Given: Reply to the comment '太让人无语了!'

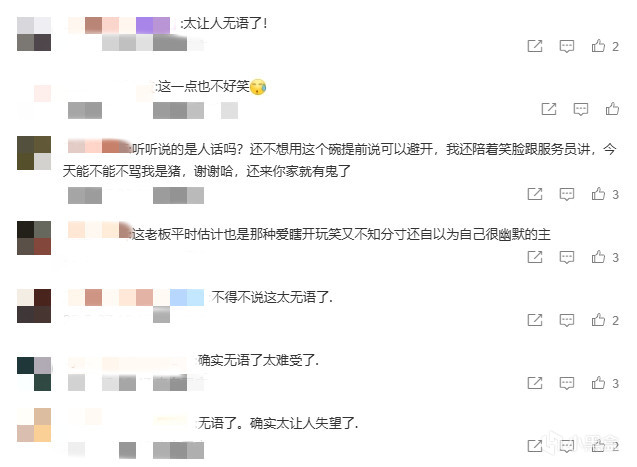Looking at the screenshot, I should [x=567, y=45].
